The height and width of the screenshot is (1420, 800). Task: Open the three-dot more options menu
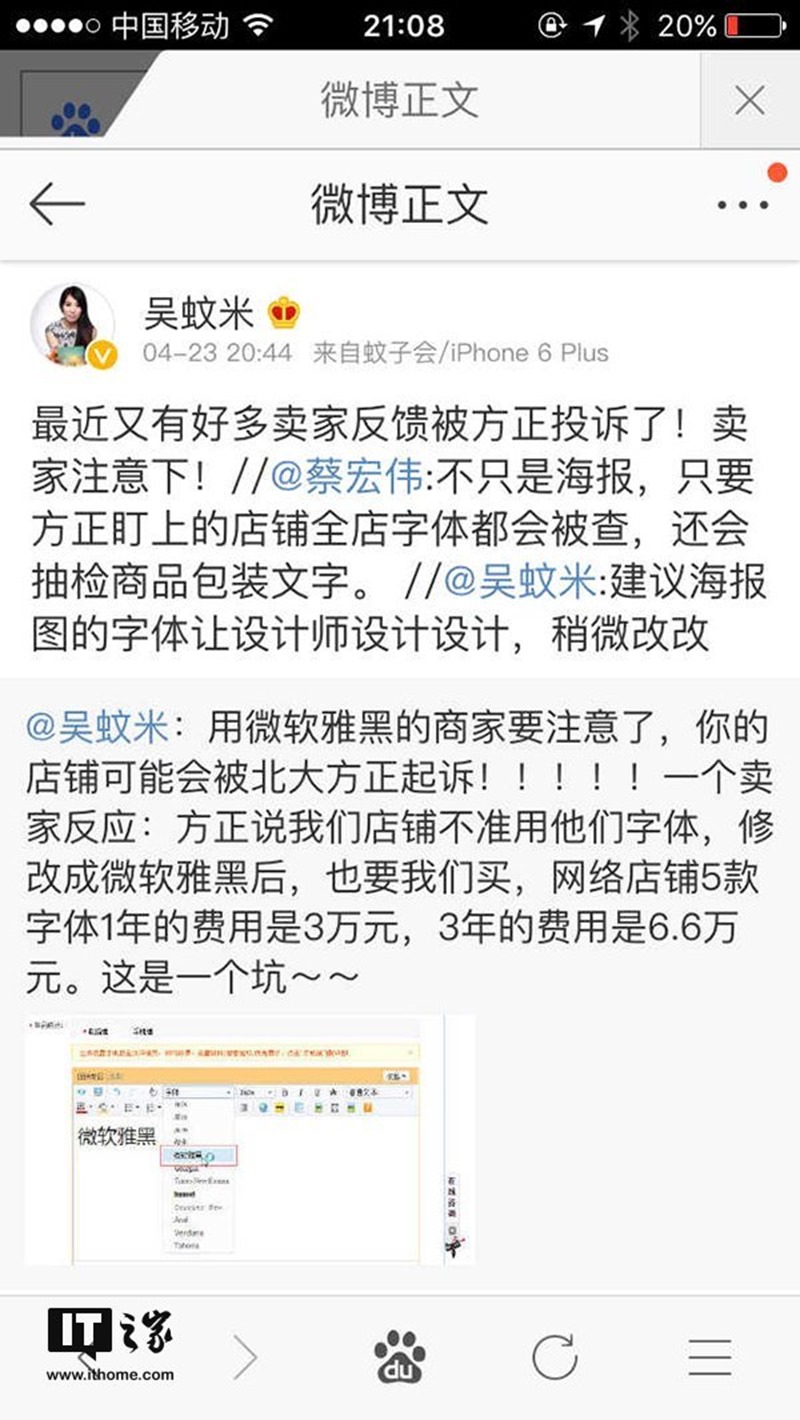click(744, 205)
